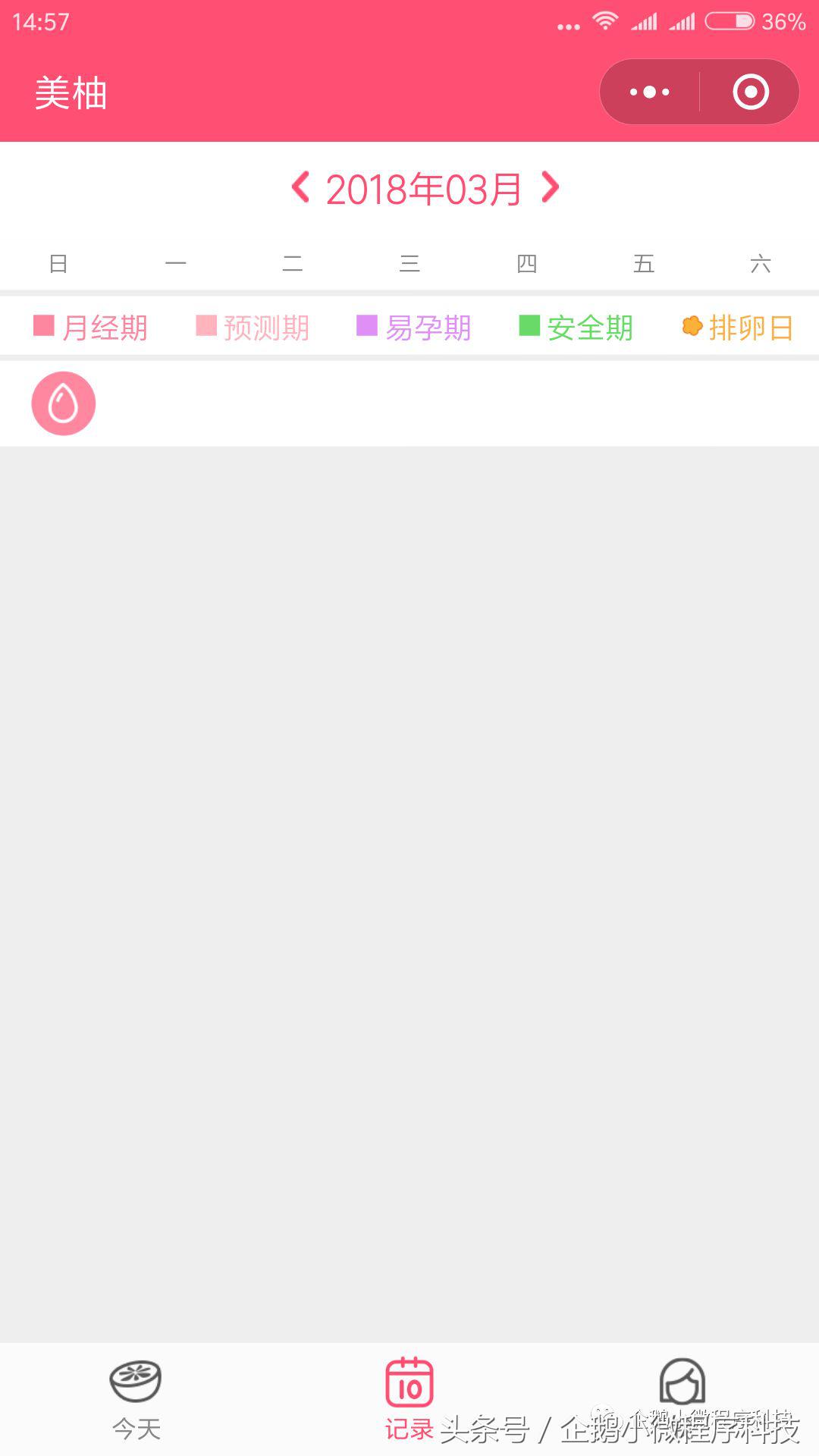Click the 日 weekday column header
This screenshot has width=819, height=1456.
click(x=60, y=263)
